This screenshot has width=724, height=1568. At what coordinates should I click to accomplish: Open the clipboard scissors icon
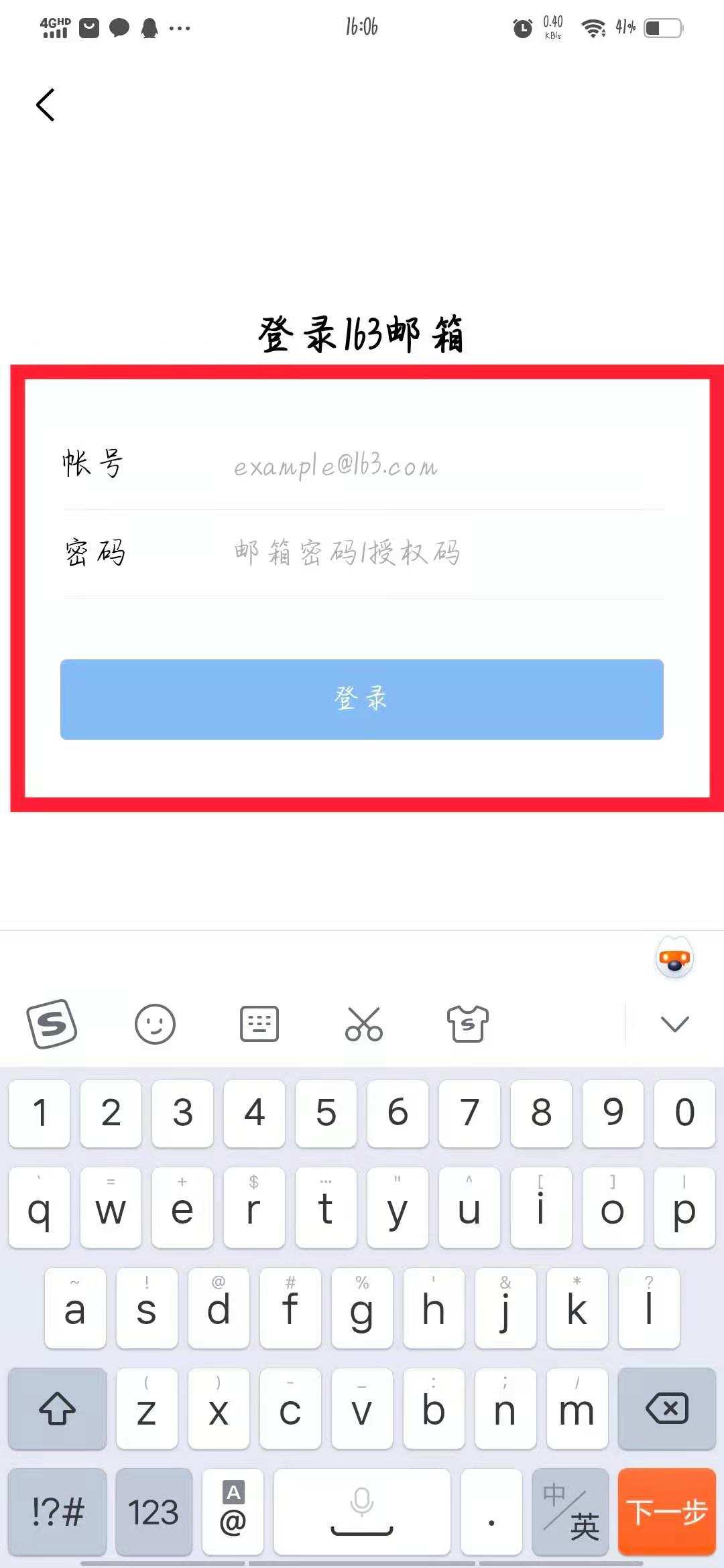click(x=363, y=1023)
